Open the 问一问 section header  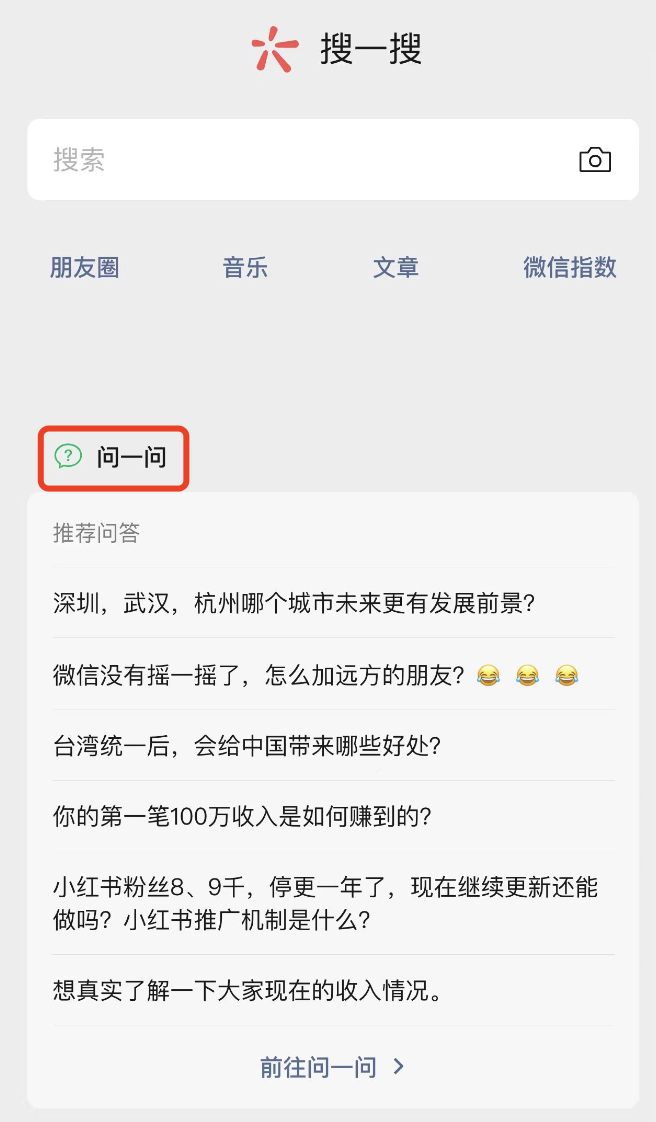[x=114, y=458]
